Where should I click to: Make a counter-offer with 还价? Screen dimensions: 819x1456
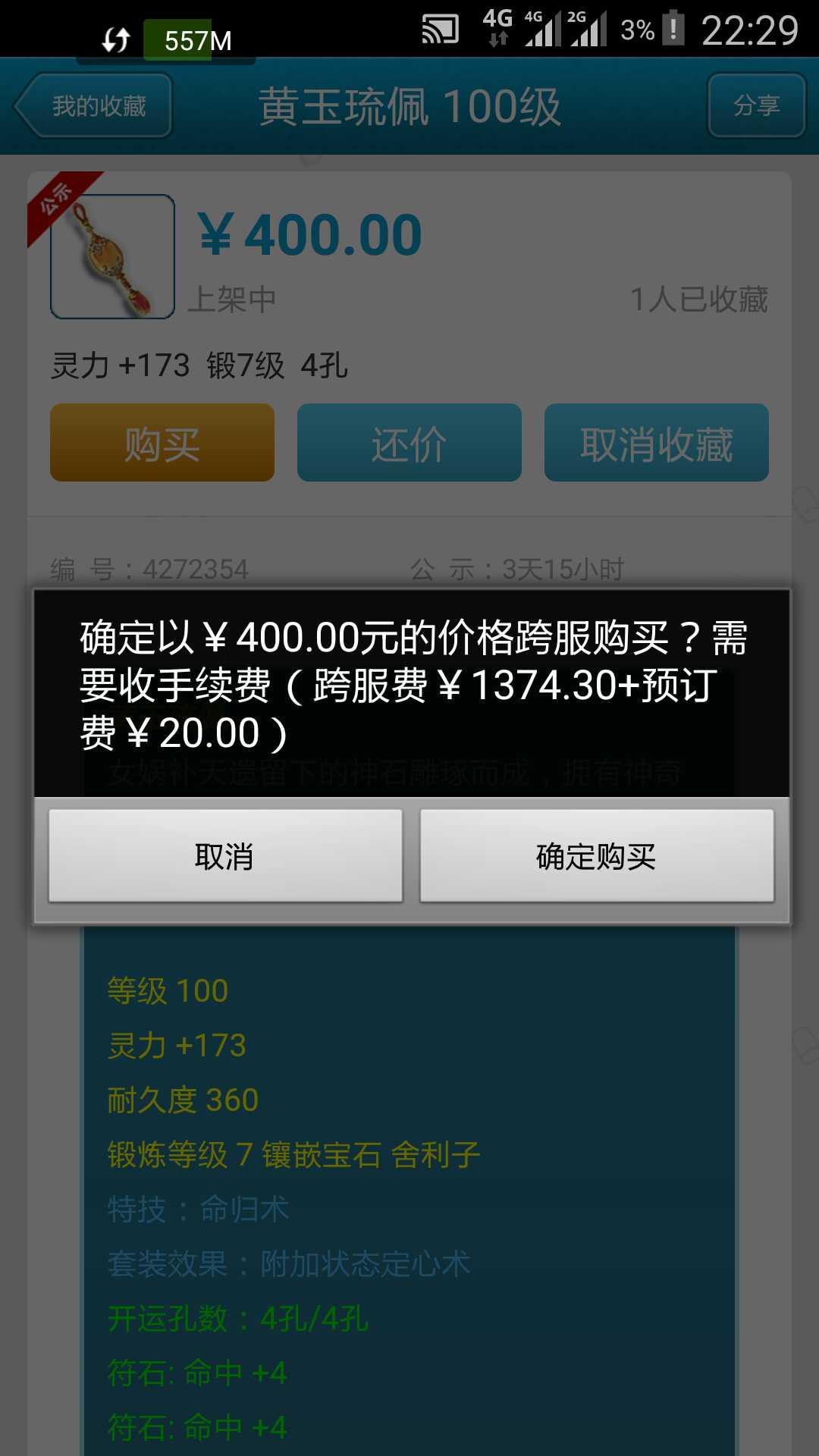[x=409, y=443]
